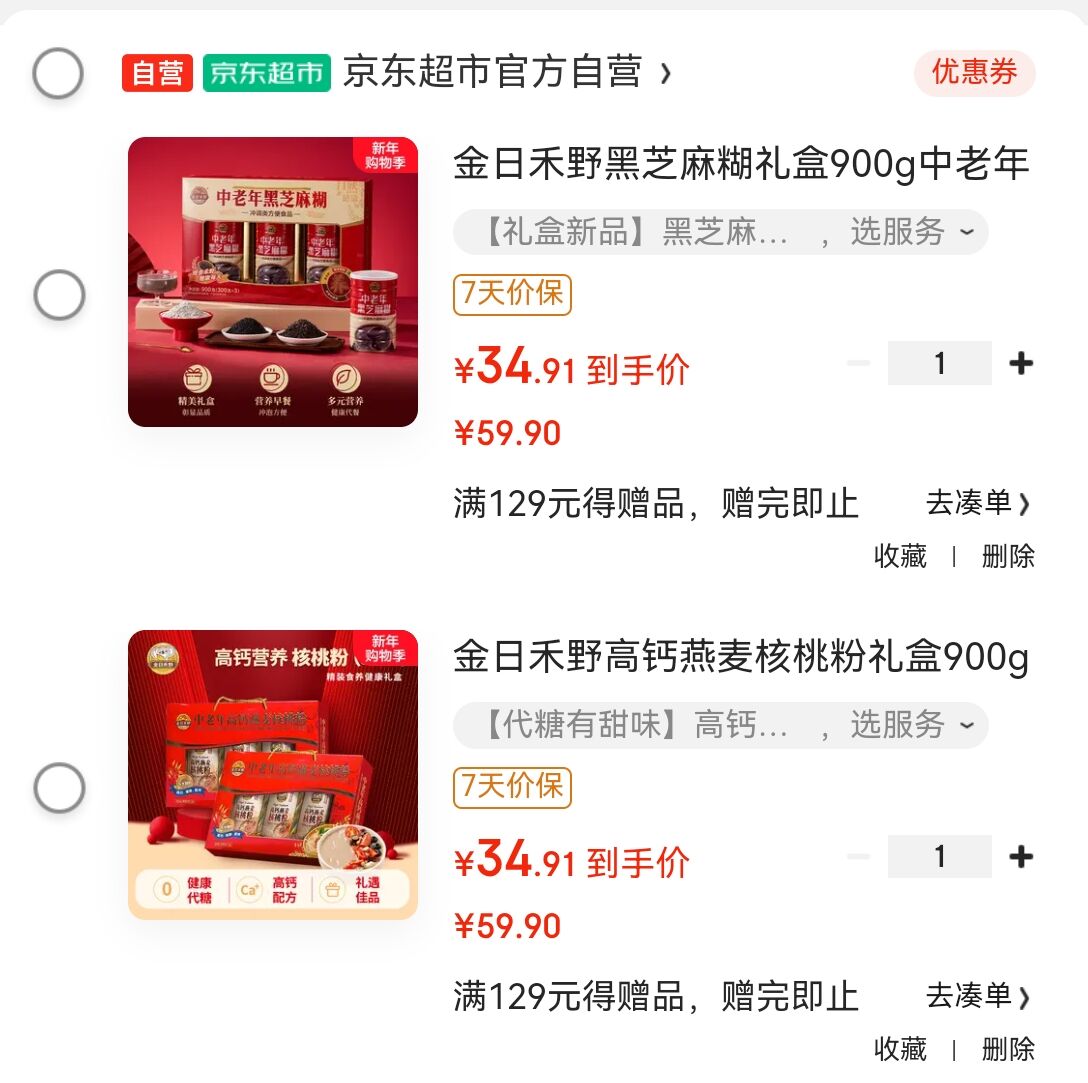
Task: Edit the quantity field for 高钙燕麦核桃粉礼盒
Action: 939,856
